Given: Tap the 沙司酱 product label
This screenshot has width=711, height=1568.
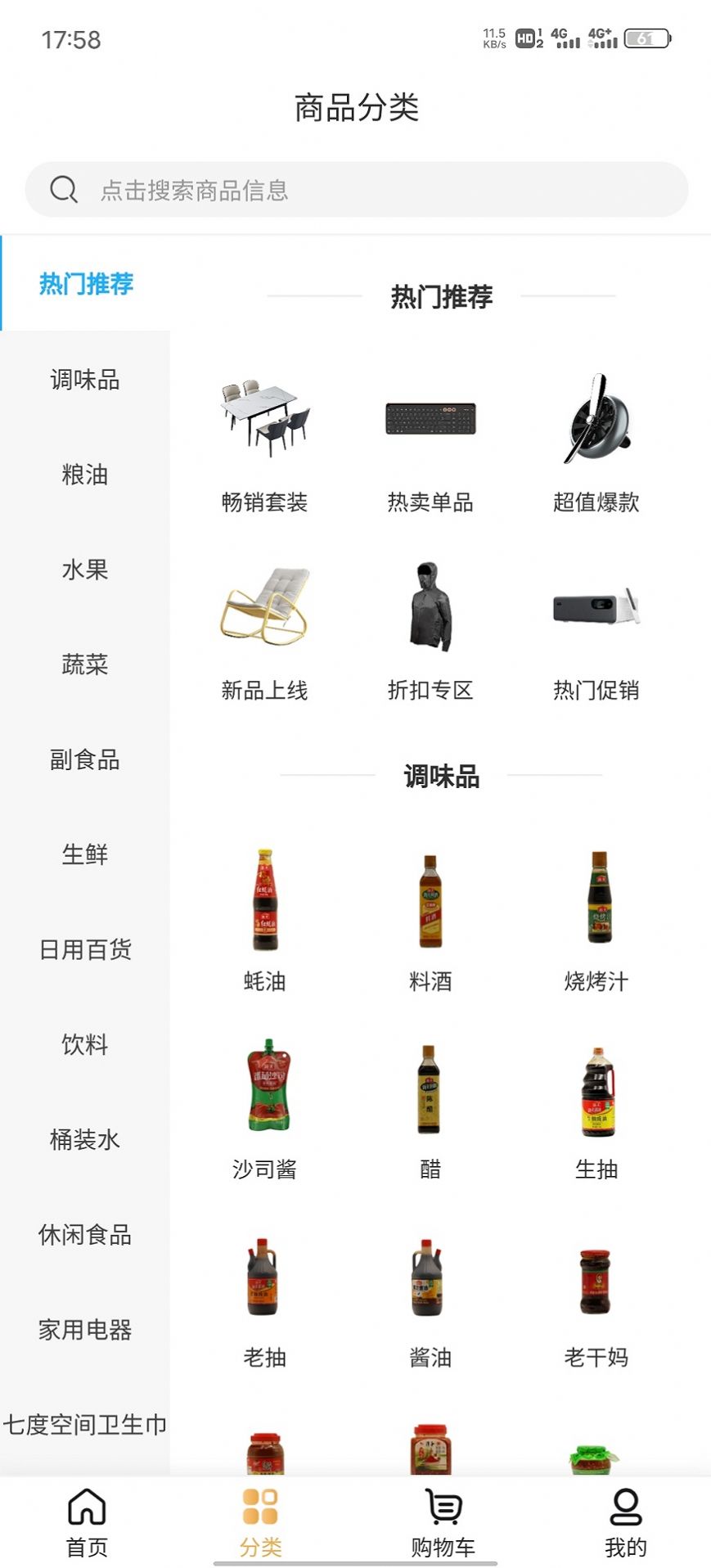Looking at the screenshot, I should (x=263, y=1169).
